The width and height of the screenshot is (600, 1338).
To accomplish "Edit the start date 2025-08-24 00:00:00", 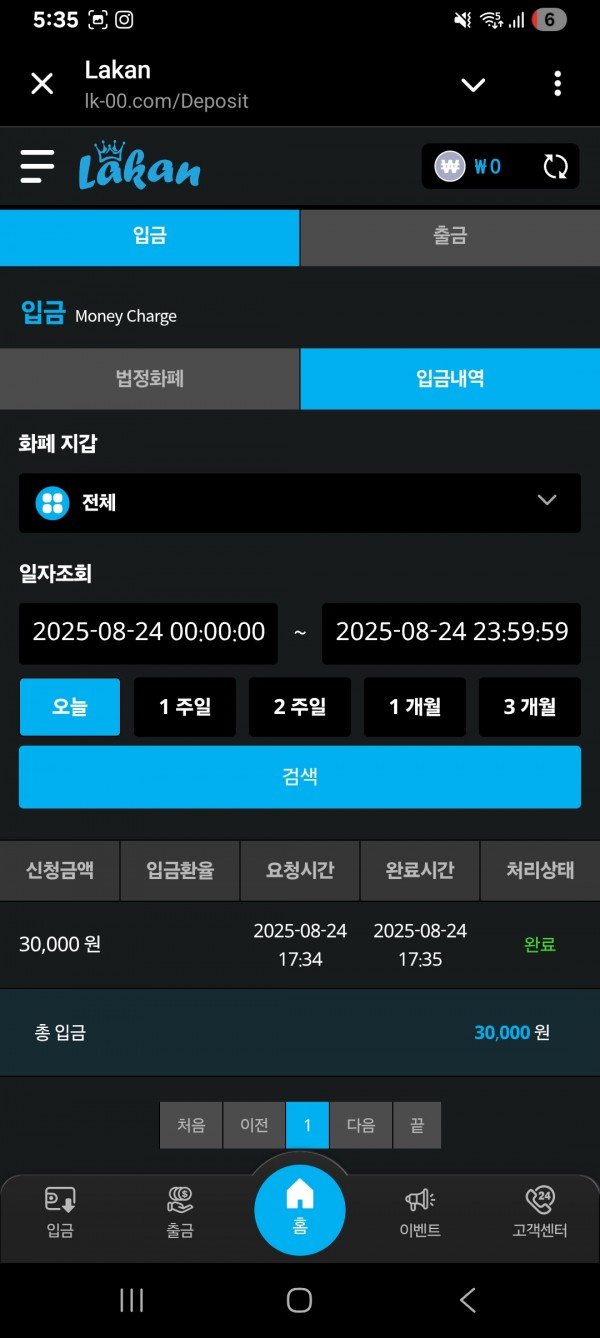I will (148, 632).
